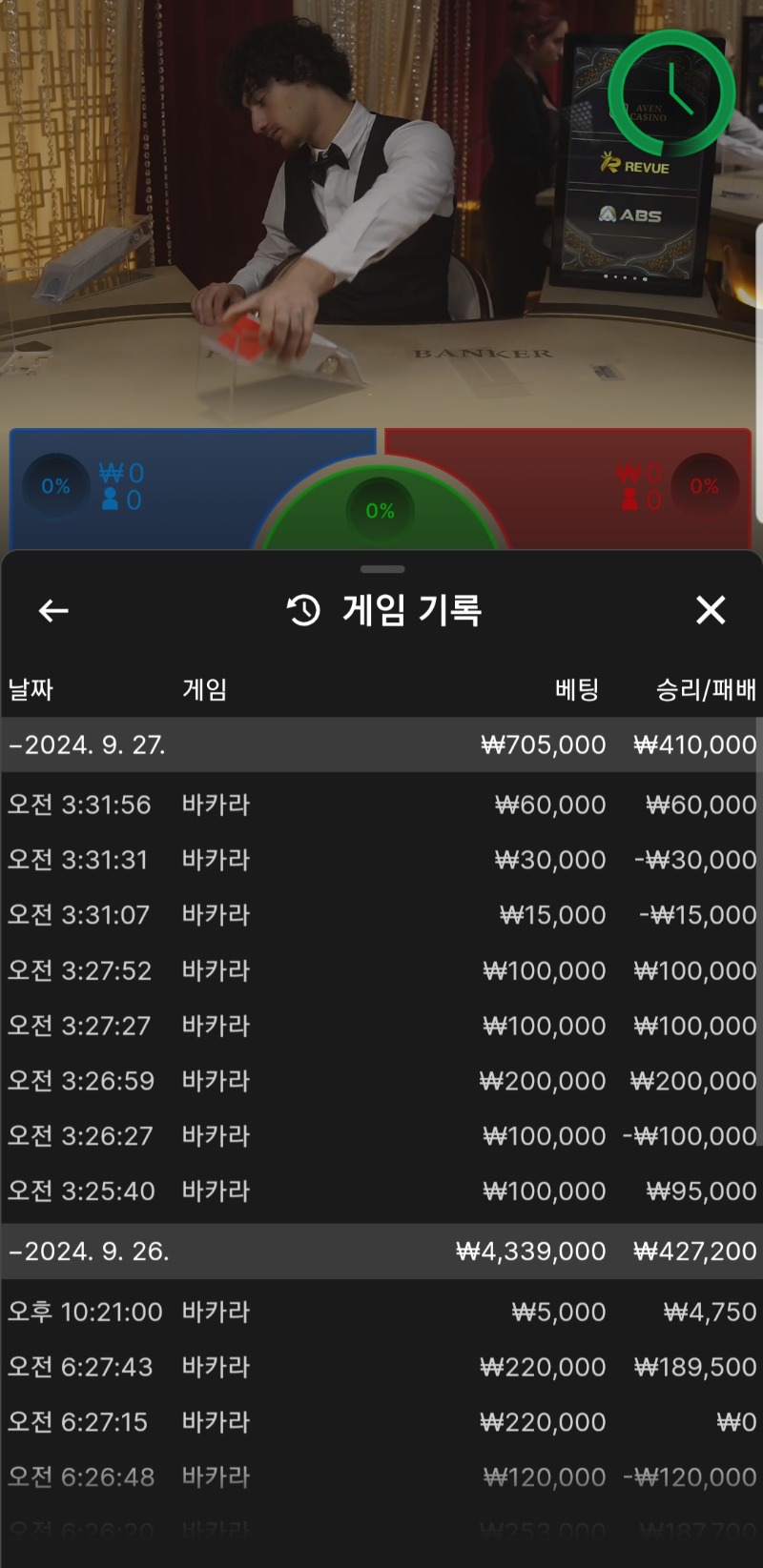Select the 오전 6:26:48 game entry

pos(381,1477)
